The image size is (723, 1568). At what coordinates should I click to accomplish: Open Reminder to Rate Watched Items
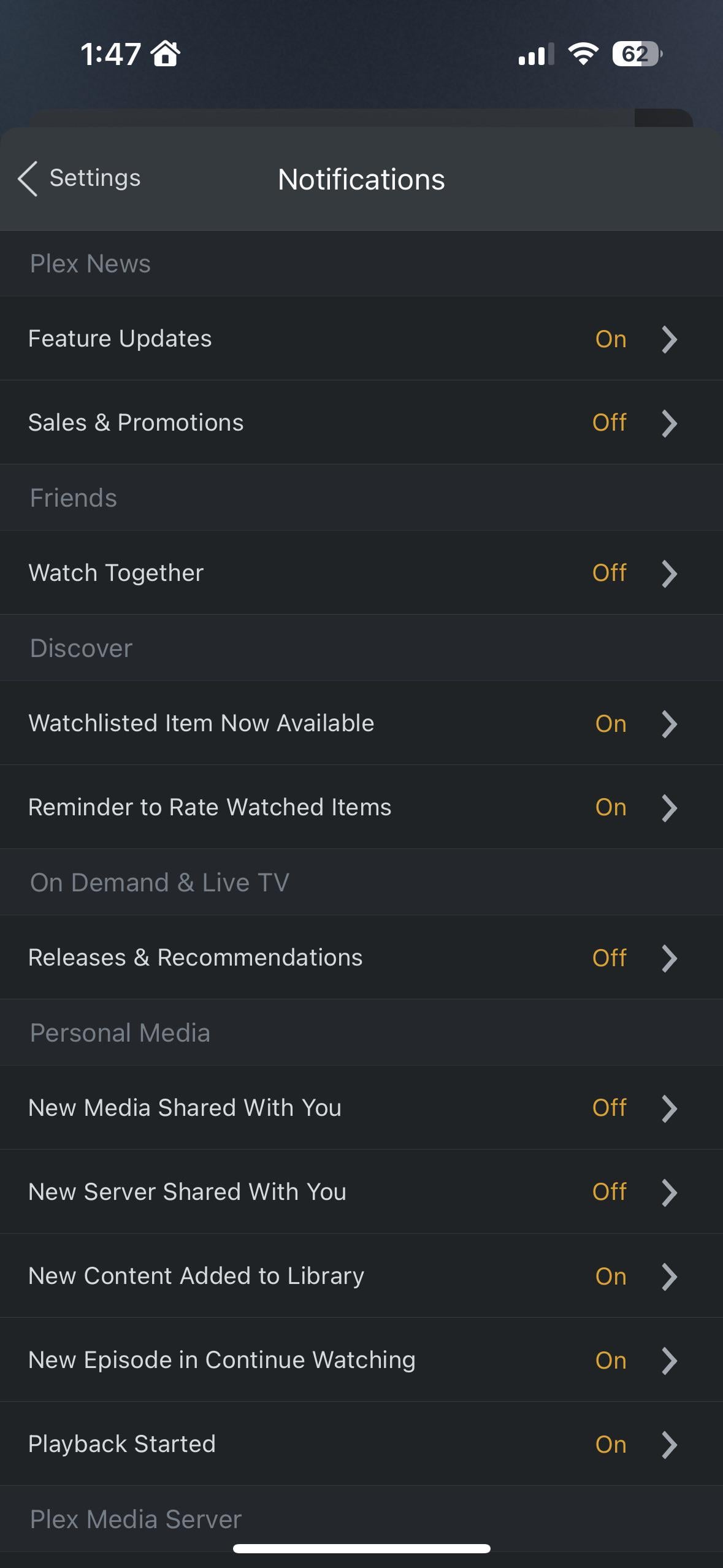point(361,807)
